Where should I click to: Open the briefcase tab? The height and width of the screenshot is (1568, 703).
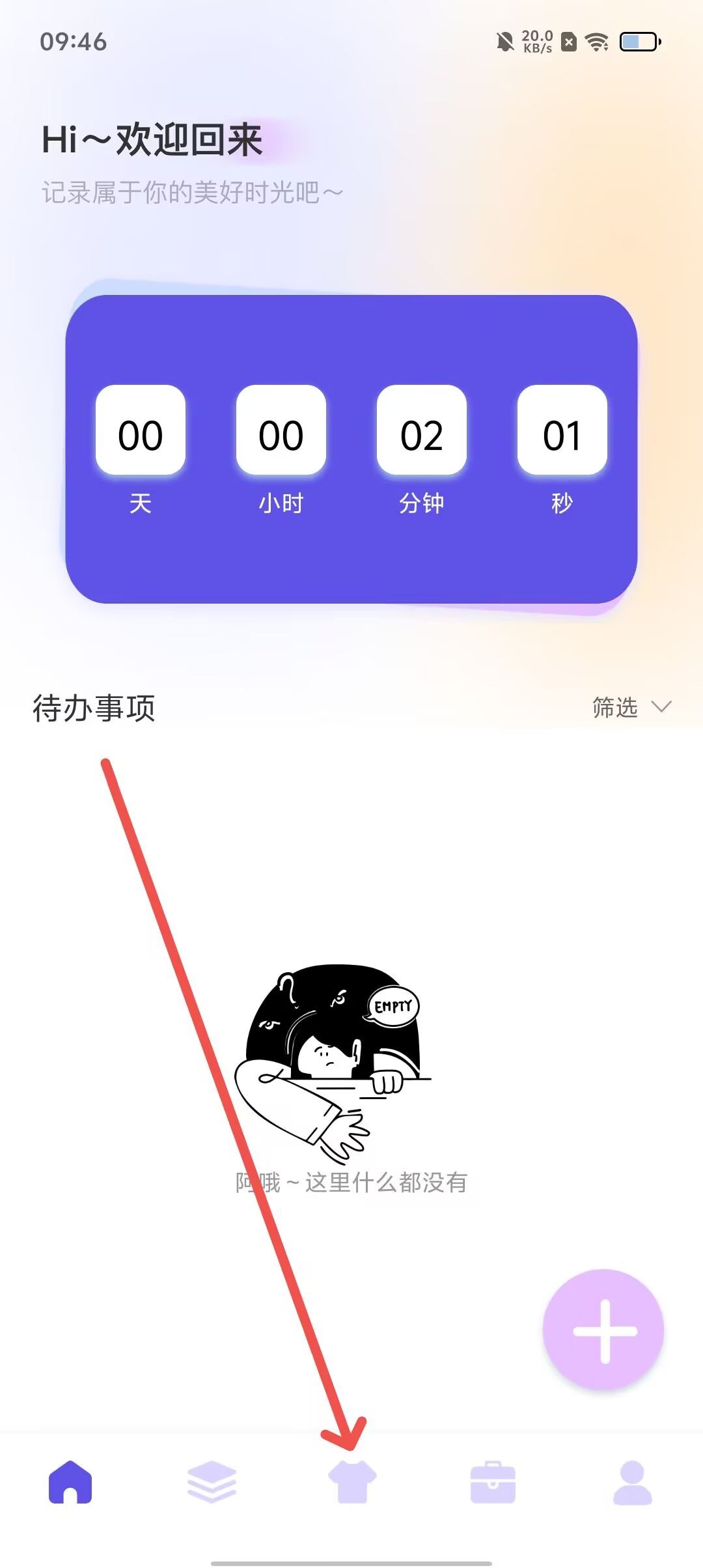tap(493, 1482)
